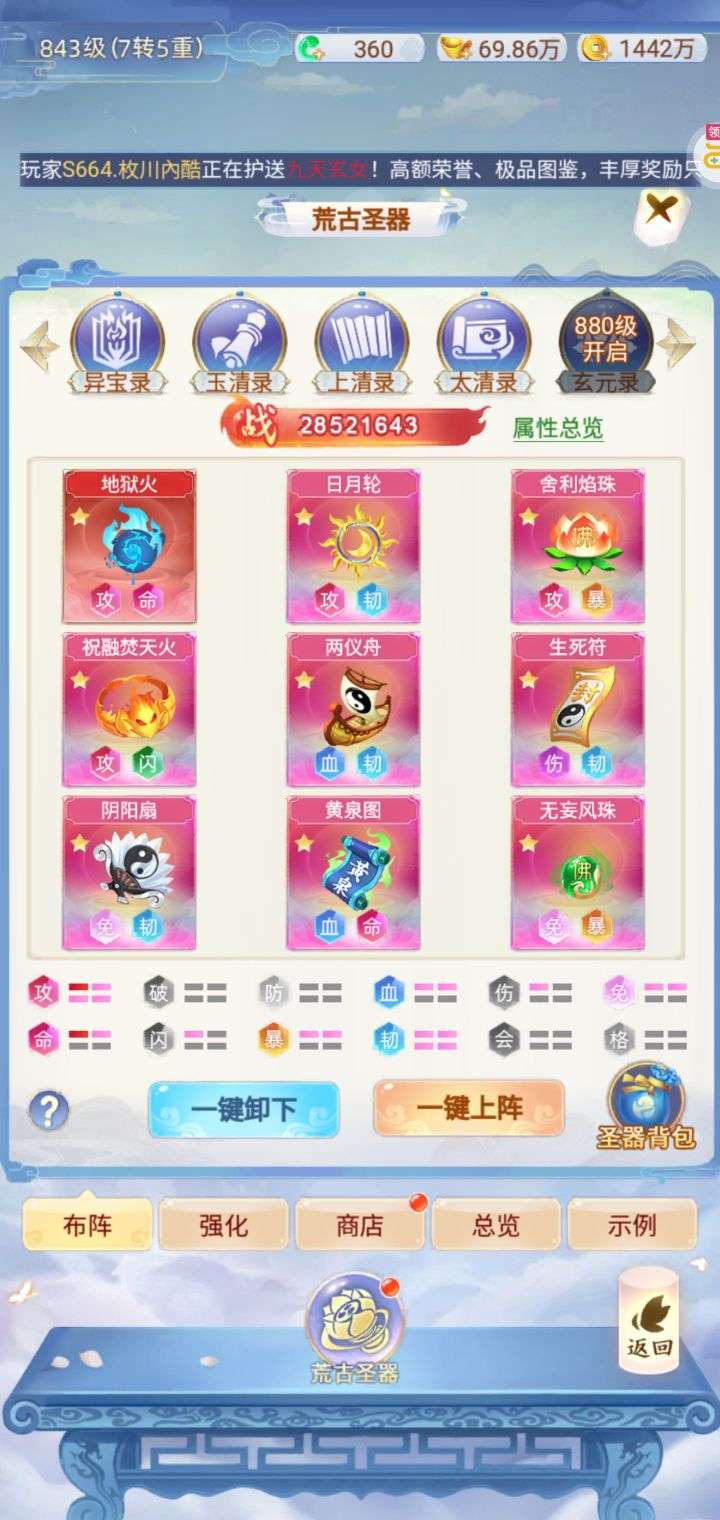Screen dimensions: 720x1520
Task: Open the 黄泉图 artifact card
Action: tap(354, 872)
